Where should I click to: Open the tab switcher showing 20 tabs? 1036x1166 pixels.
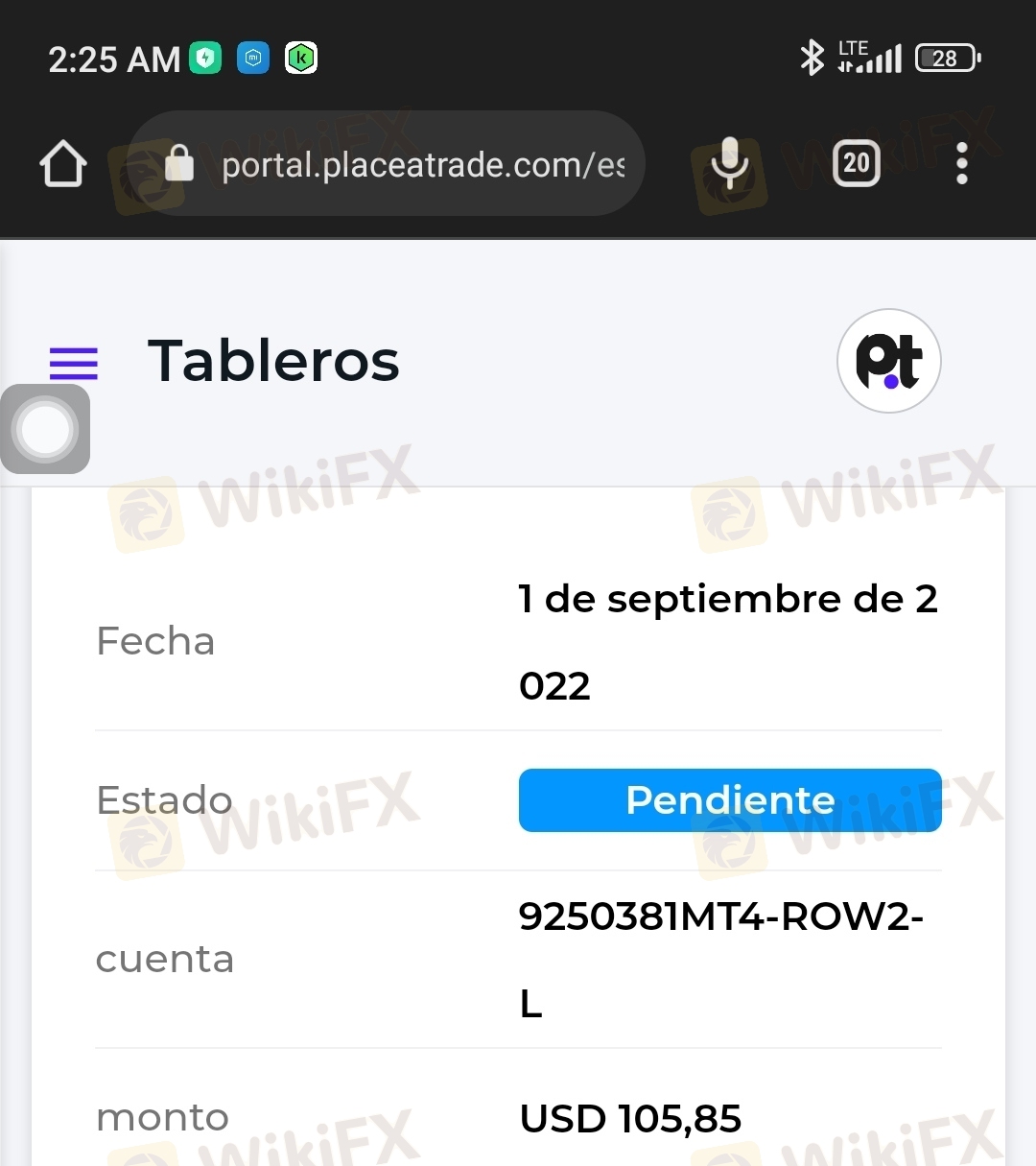(856, 164)
